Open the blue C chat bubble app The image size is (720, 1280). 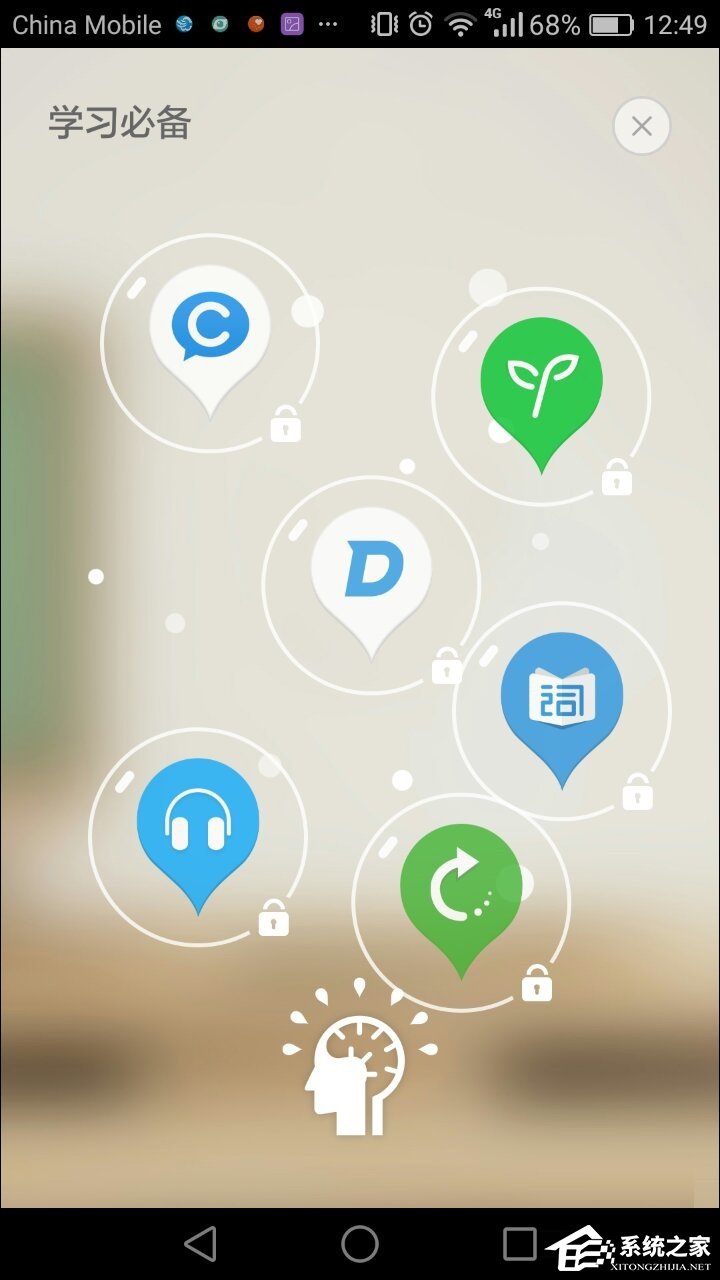[210, 330]
